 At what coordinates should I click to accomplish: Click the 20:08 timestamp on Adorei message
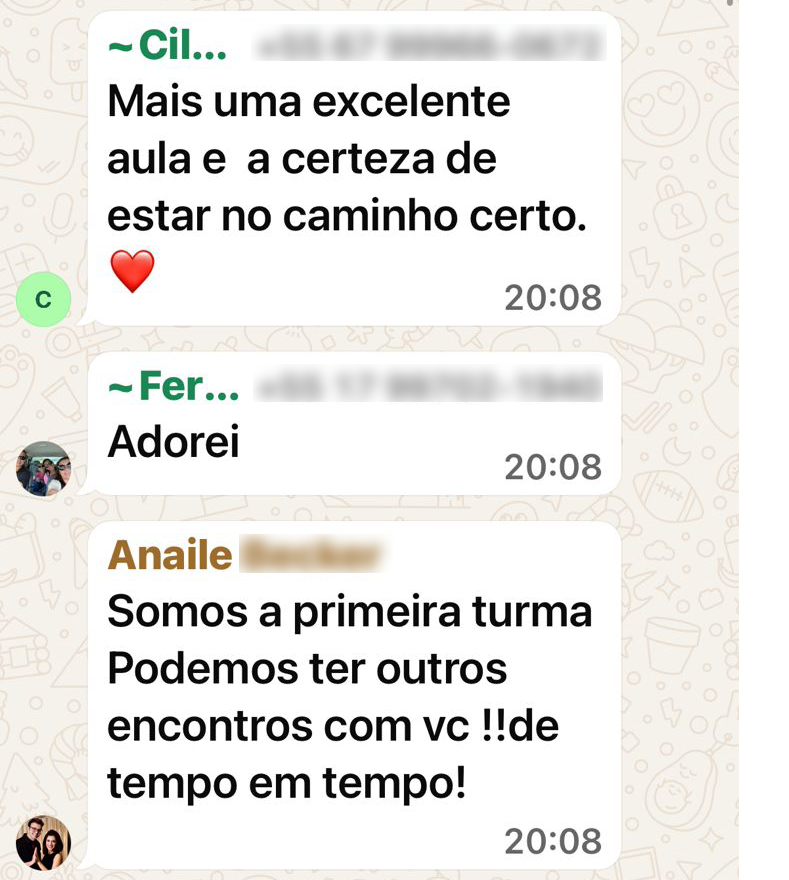click(552, 466)
